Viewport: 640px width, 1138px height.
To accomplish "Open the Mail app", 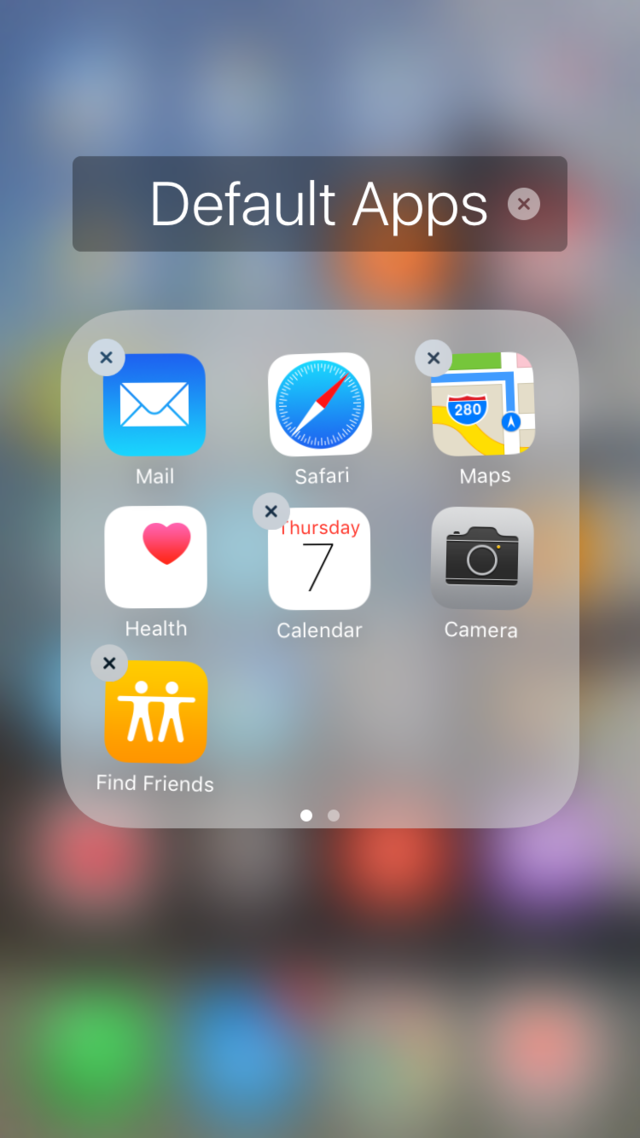I will tap(155, 405).
